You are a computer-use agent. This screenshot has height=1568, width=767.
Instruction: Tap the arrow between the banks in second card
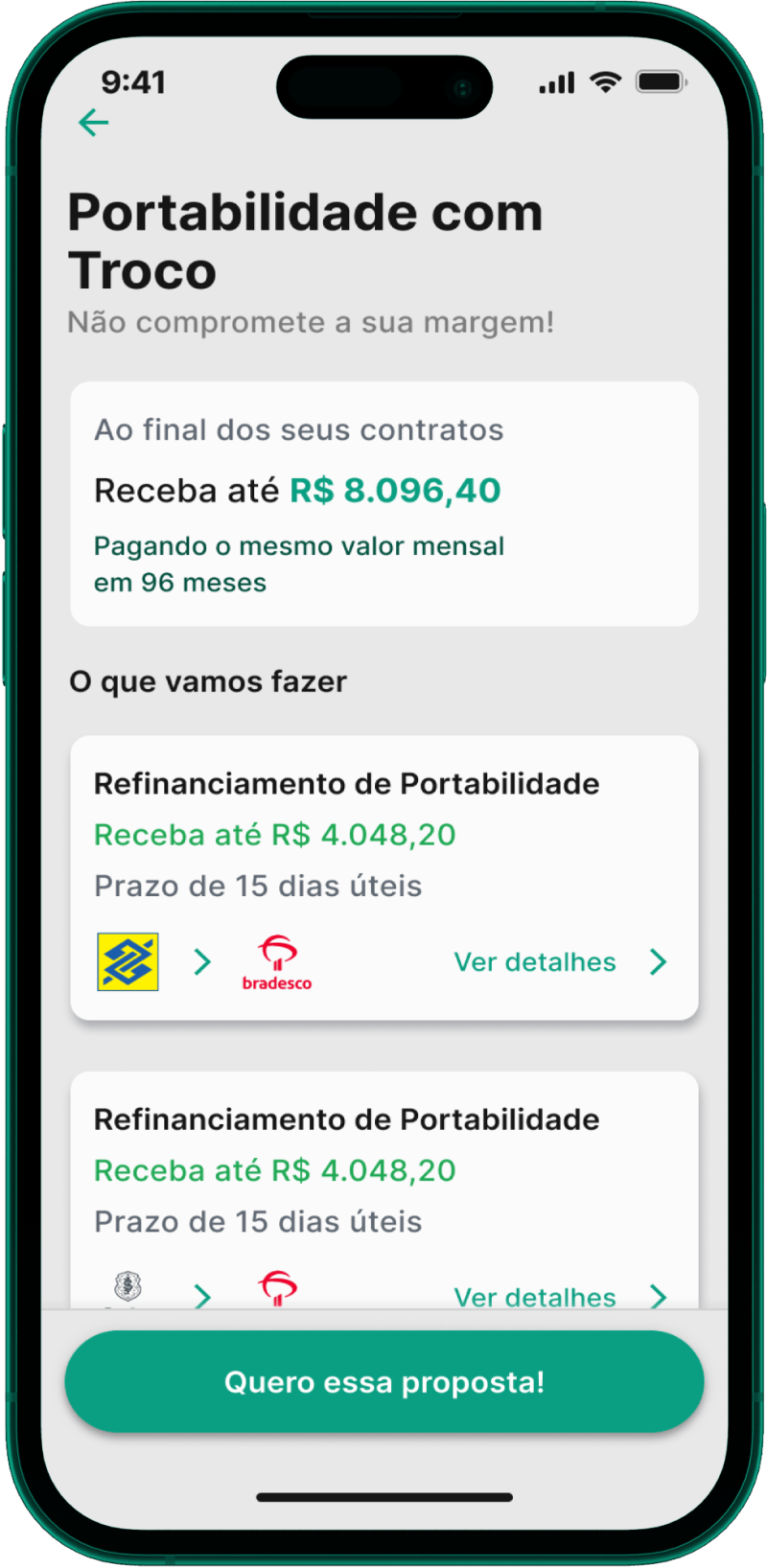pyautogui.click(x=201, y=1297)
